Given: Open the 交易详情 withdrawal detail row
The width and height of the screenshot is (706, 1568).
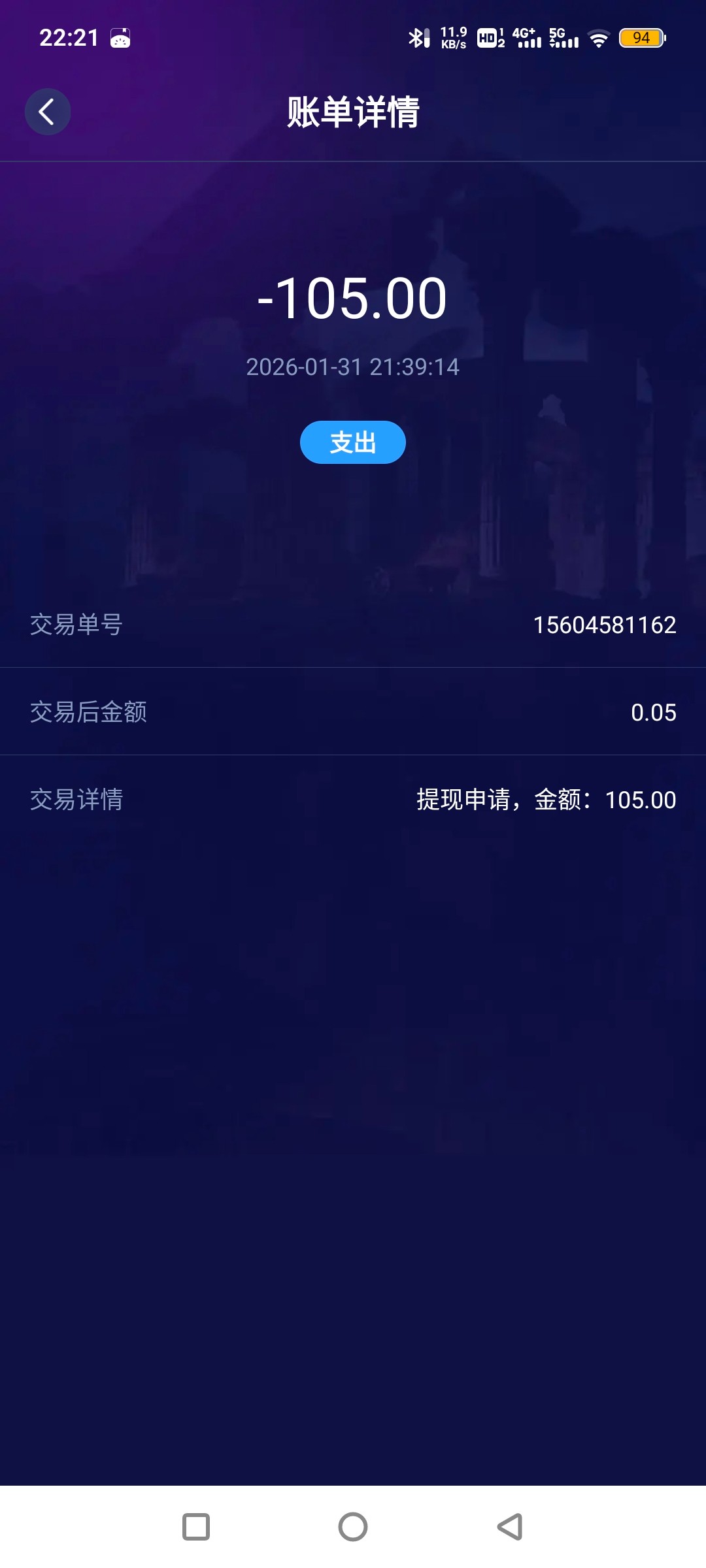Looking at the screenshot, I should coord(353,799).
